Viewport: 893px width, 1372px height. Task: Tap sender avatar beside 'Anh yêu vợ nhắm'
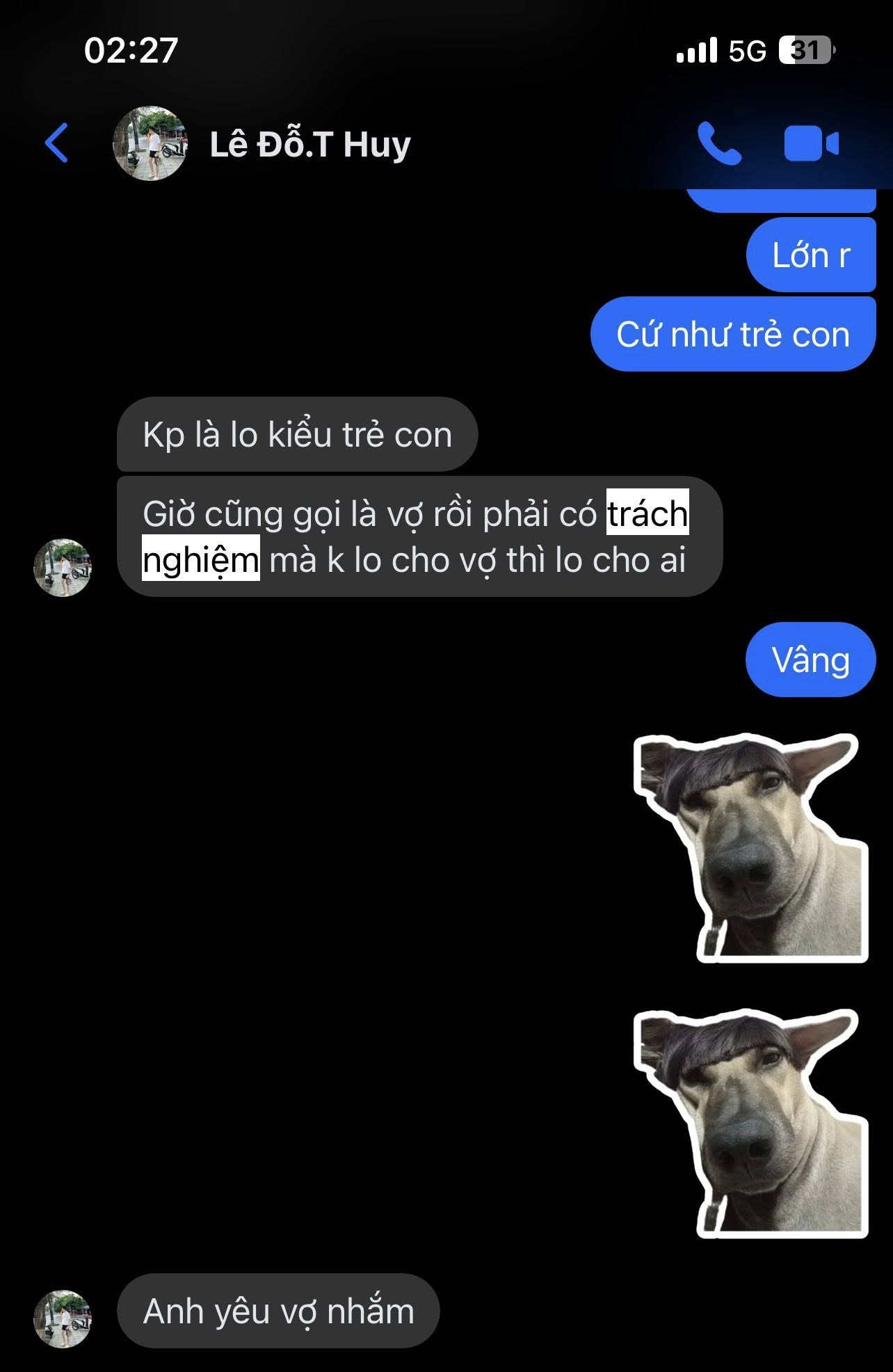click(x=63, y=1318)
